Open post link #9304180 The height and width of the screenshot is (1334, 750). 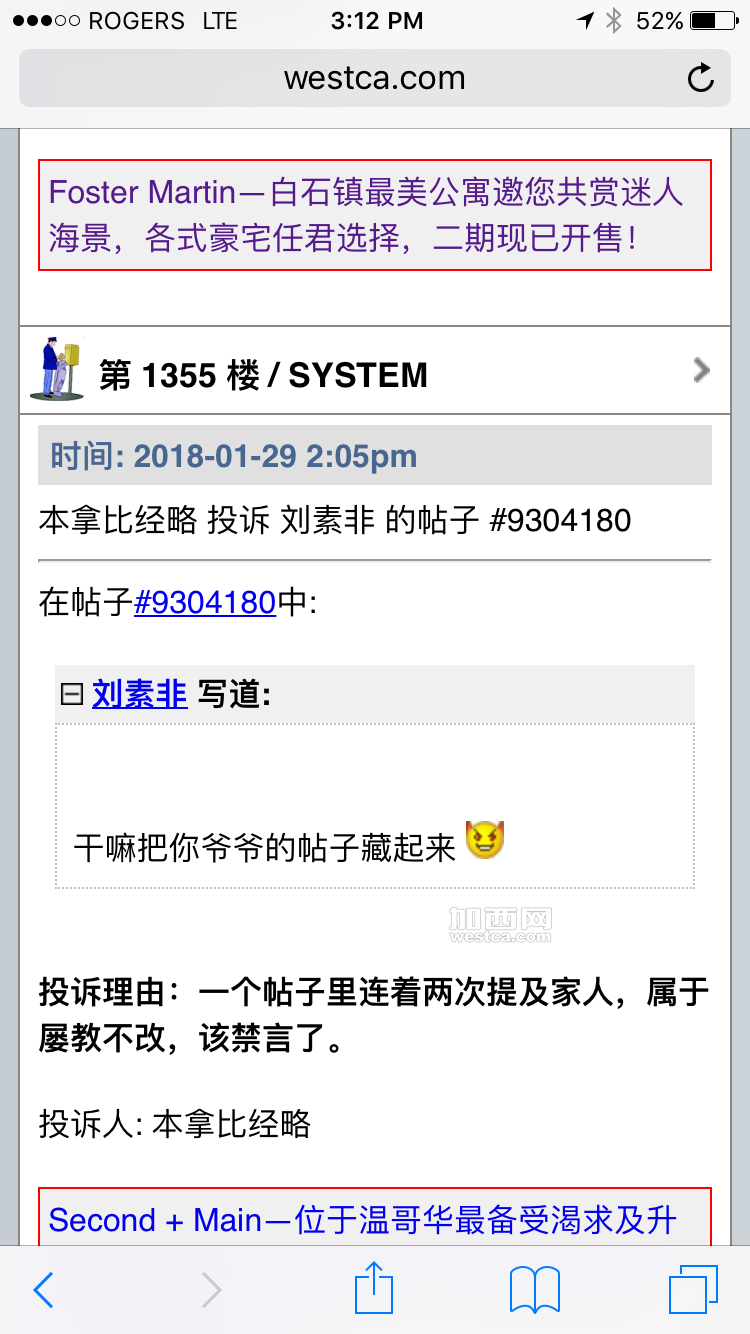205,602
